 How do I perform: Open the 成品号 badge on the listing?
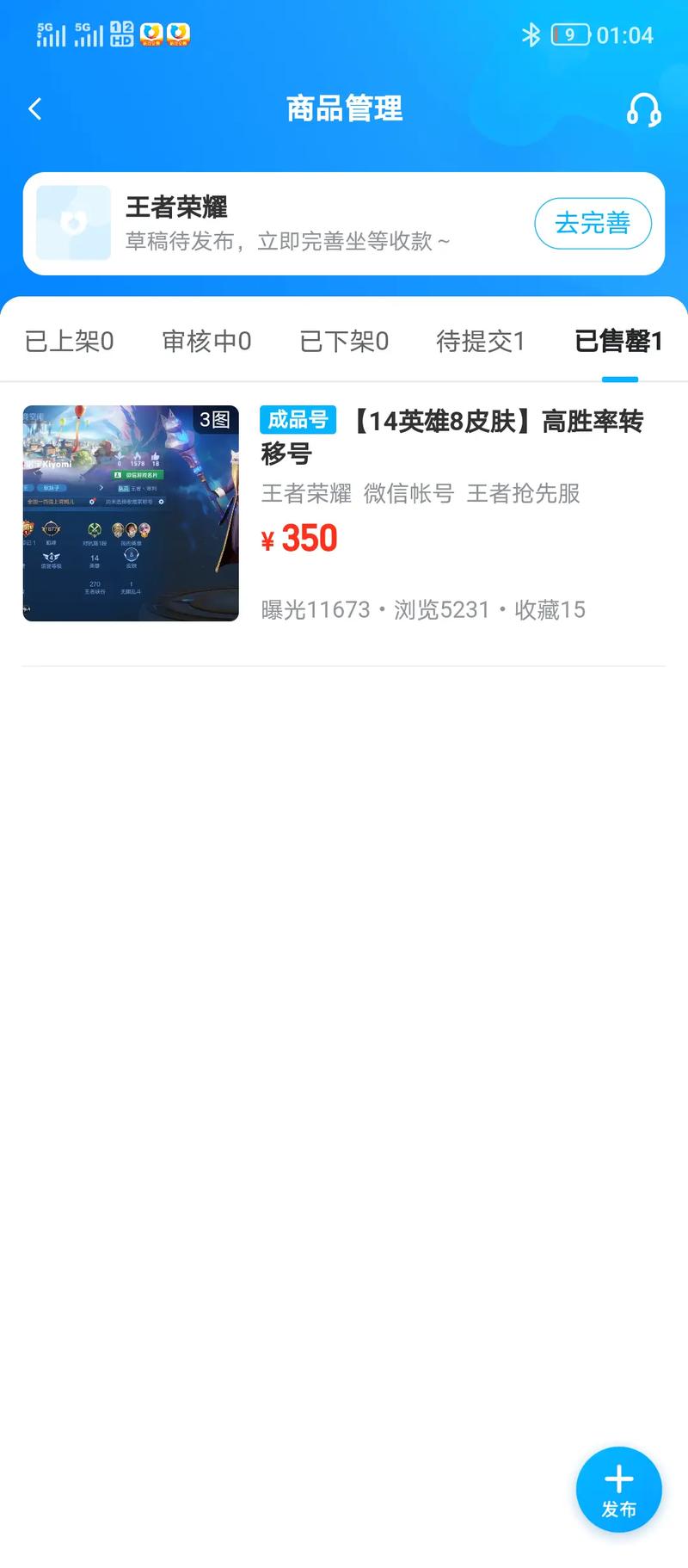(298, 420)
